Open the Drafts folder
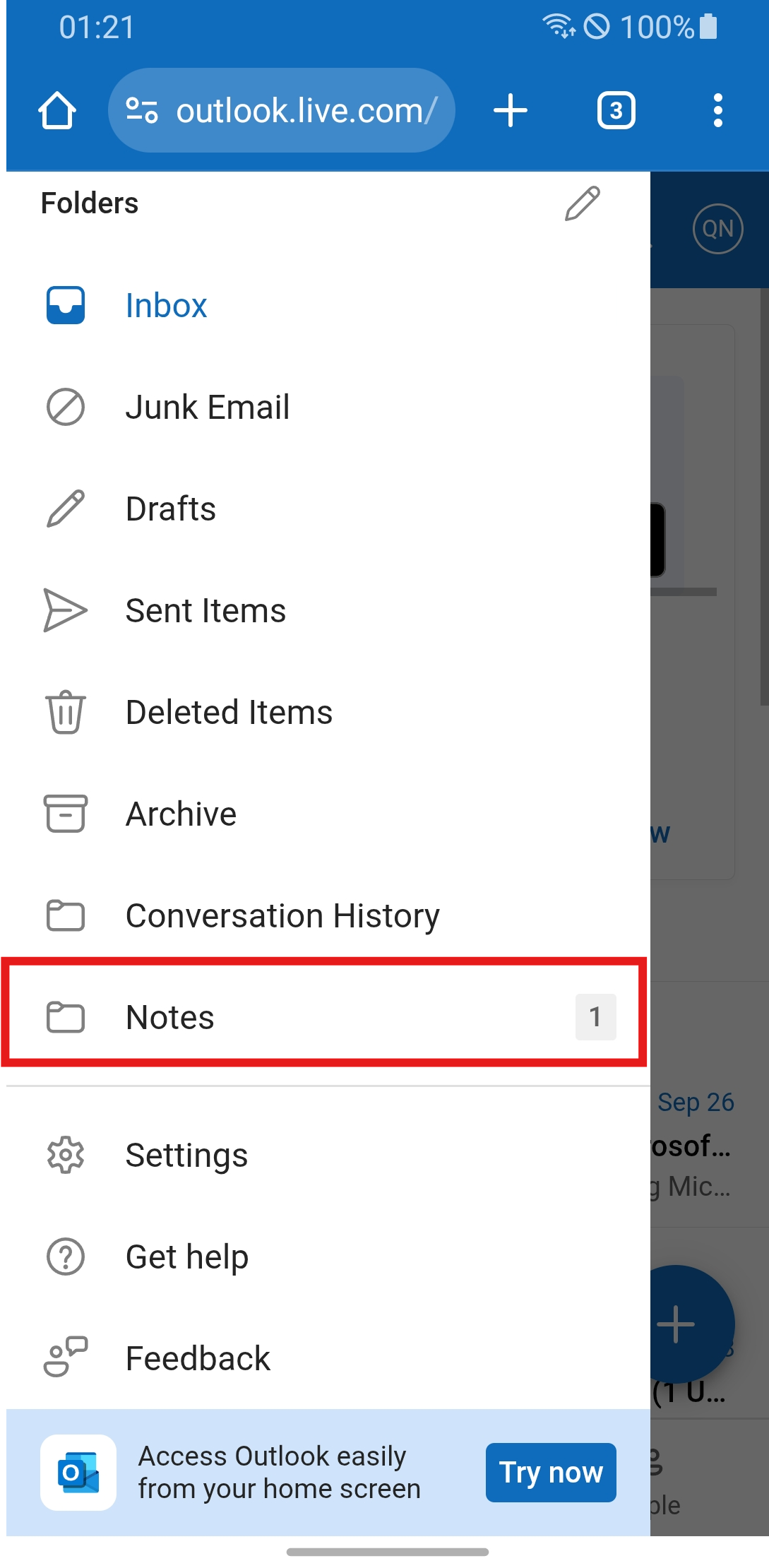 click(x=170, y=509)
